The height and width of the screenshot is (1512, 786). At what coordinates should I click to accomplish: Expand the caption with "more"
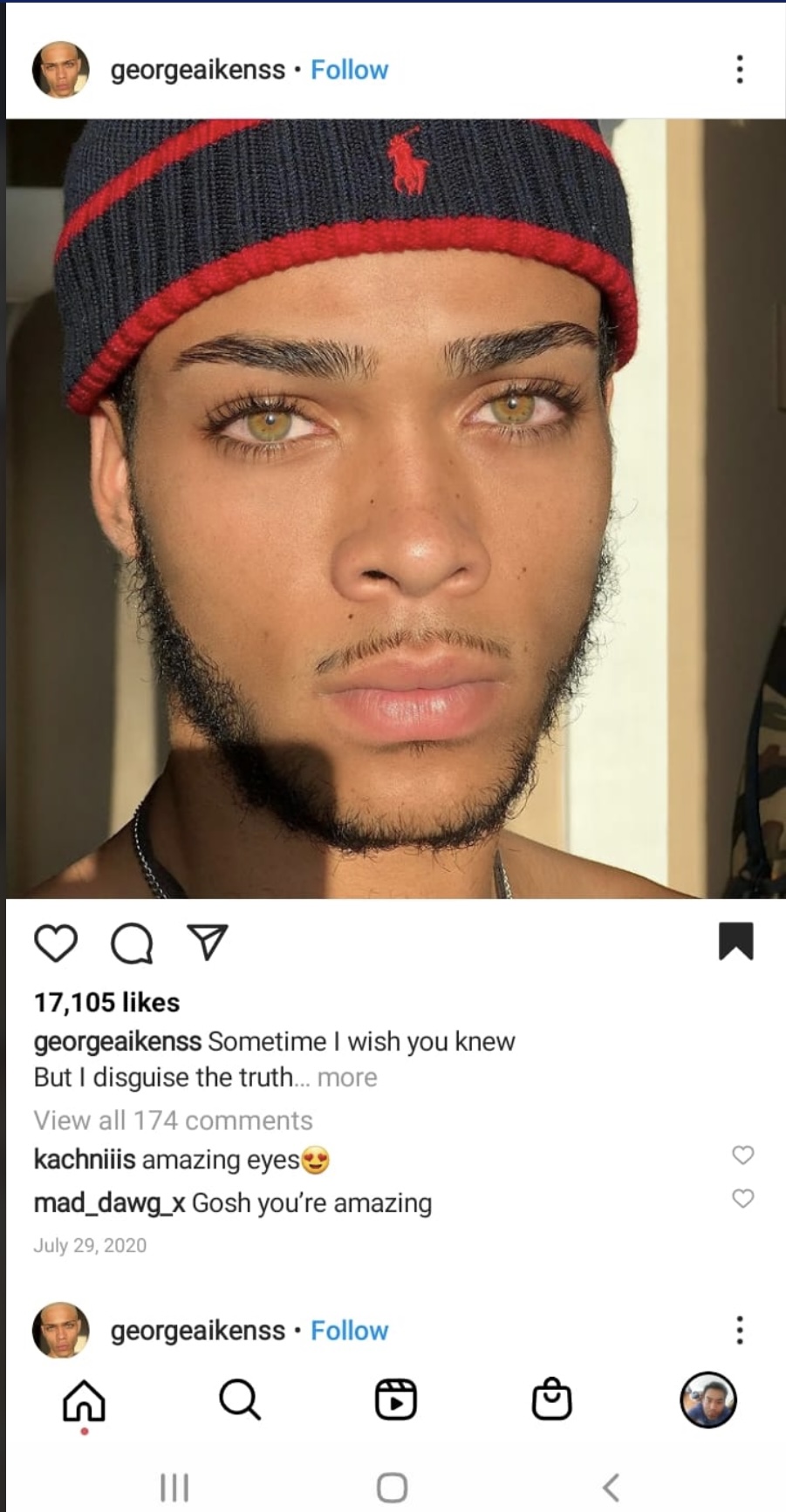click(x=347, y=1078)
